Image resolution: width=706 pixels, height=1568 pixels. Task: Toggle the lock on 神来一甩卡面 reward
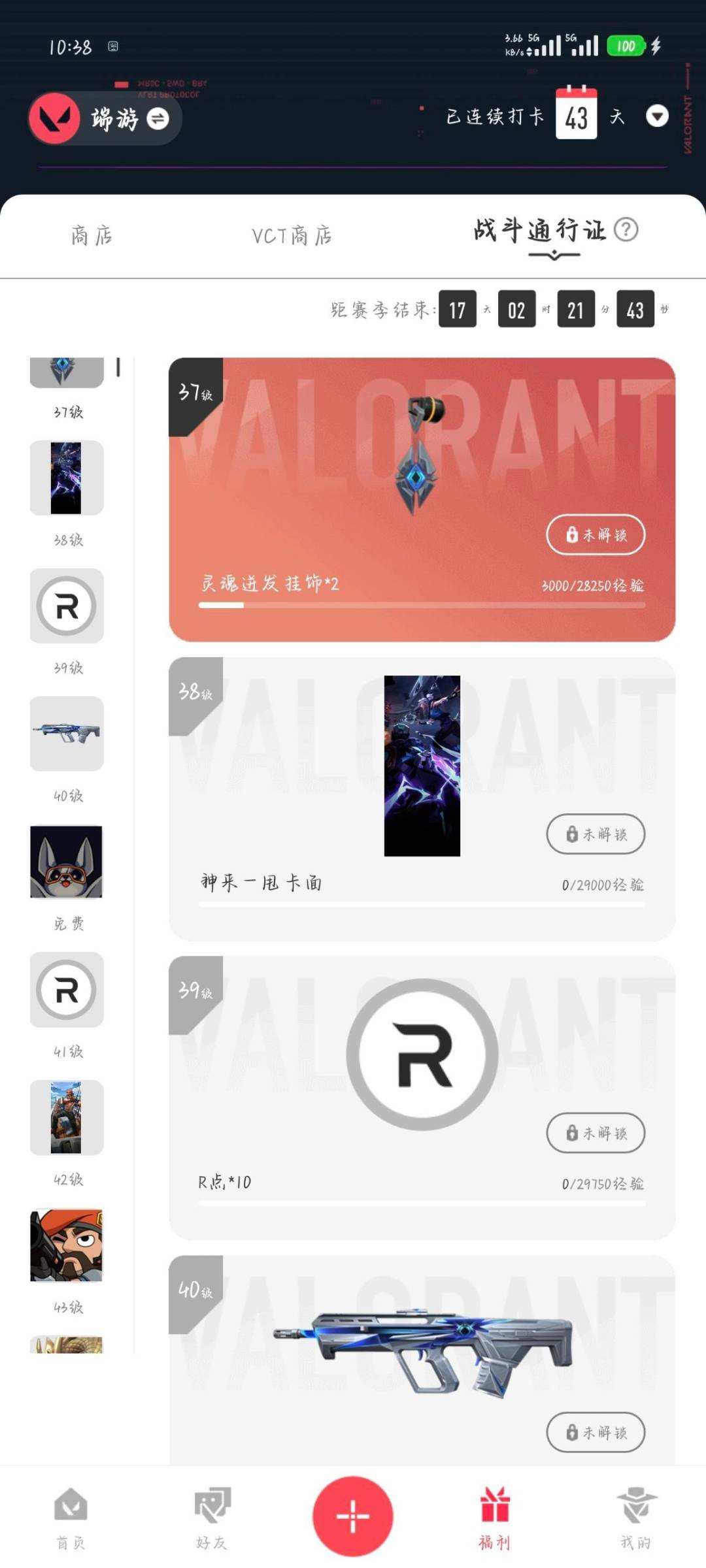pos(595,834)
